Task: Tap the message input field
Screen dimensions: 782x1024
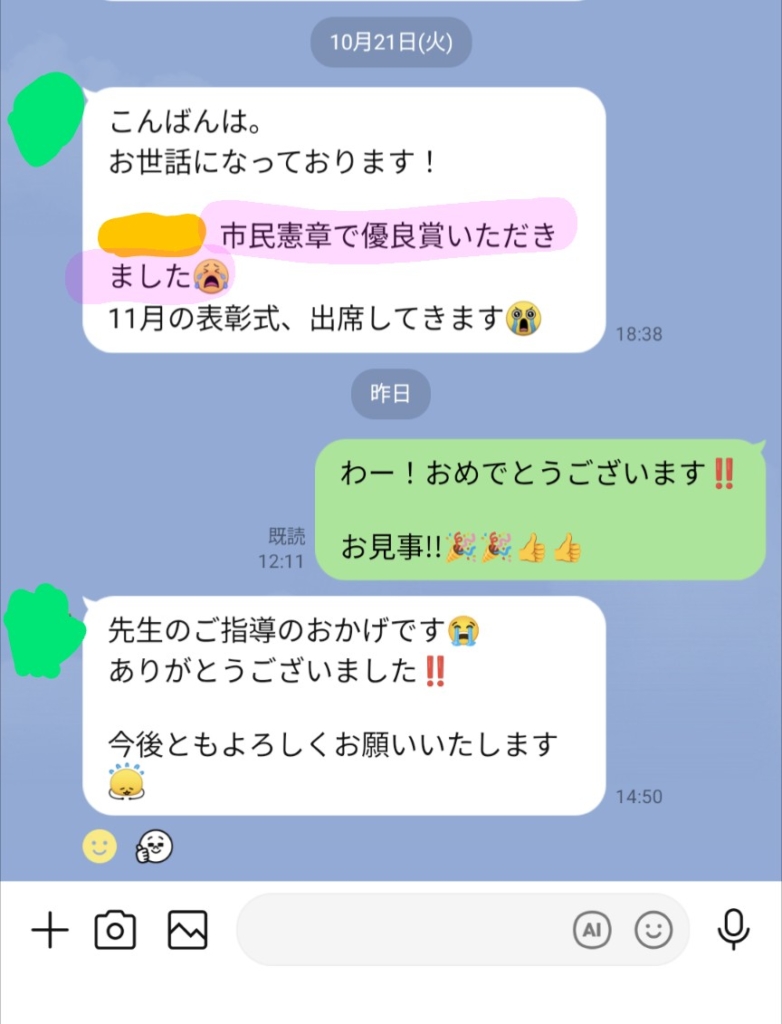Action: click(x=400, y=931)
